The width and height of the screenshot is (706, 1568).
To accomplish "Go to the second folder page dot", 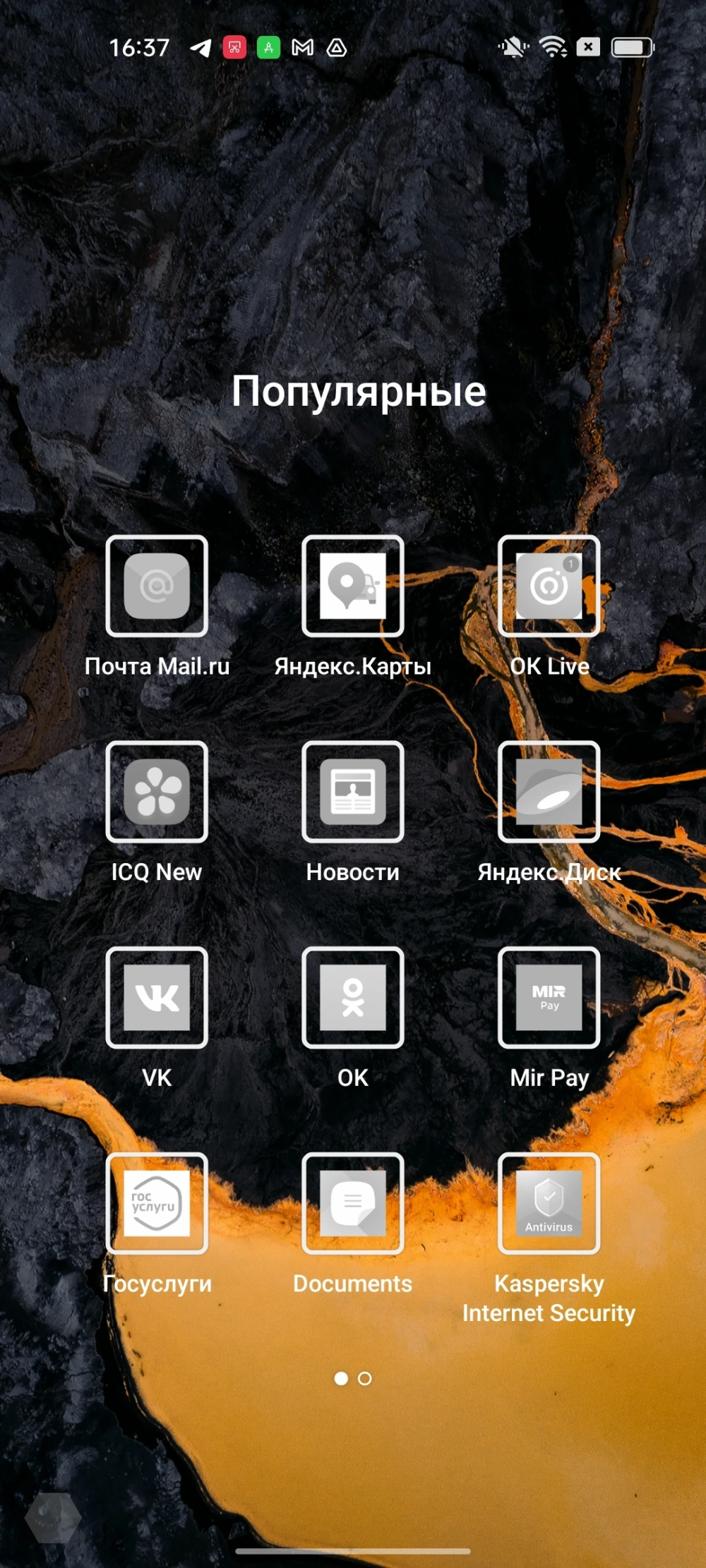I will [365, 1378].
